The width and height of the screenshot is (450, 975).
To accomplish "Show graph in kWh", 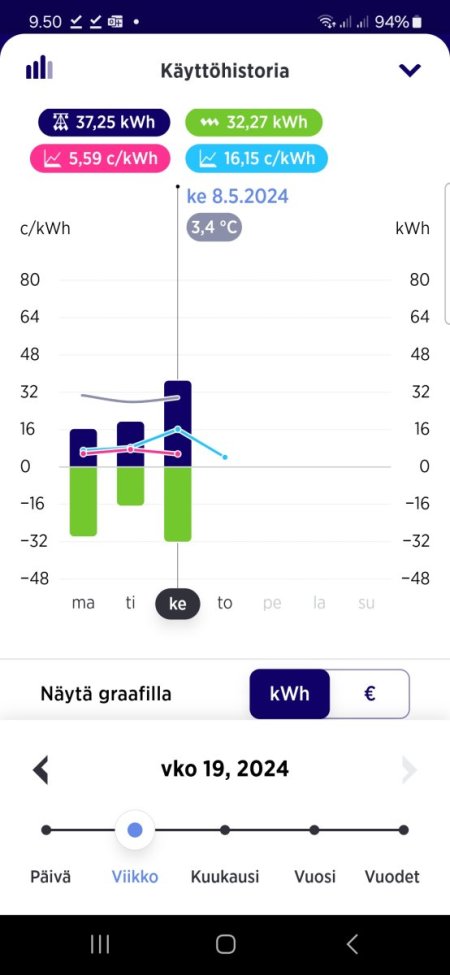I will 290,694.
